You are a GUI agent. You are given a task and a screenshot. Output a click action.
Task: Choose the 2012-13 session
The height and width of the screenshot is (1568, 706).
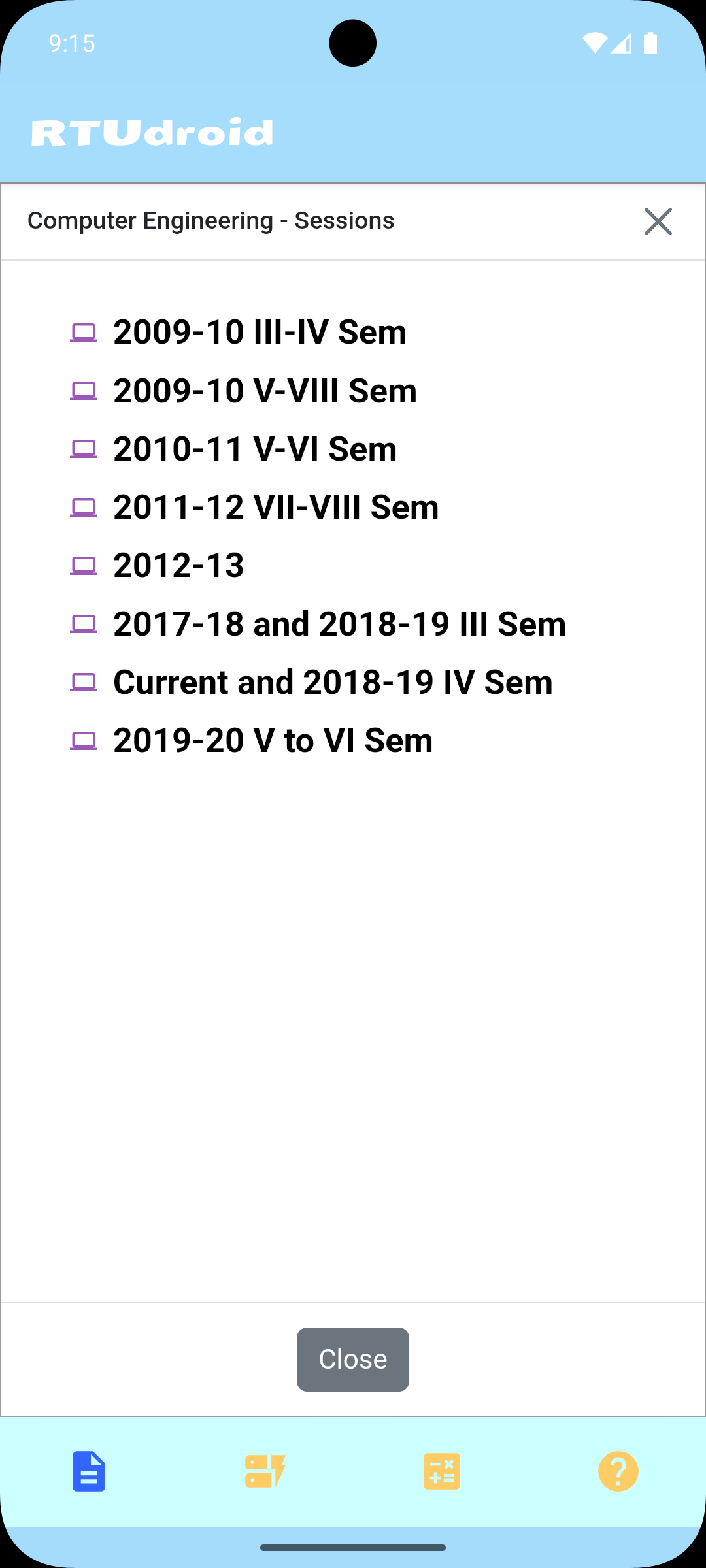pyautogui.click(x=178, y=565)
